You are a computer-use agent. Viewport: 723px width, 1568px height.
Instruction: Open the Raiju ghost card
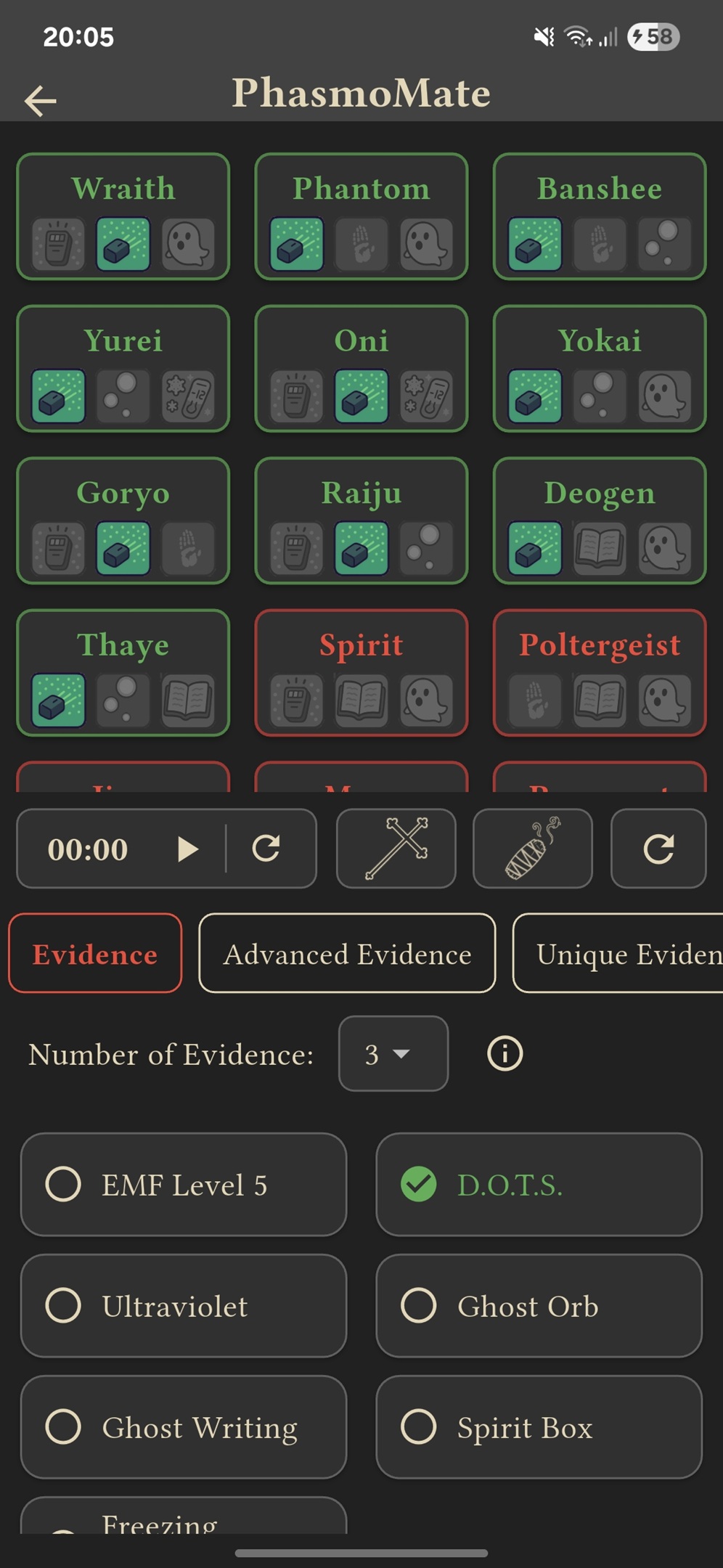361,520
